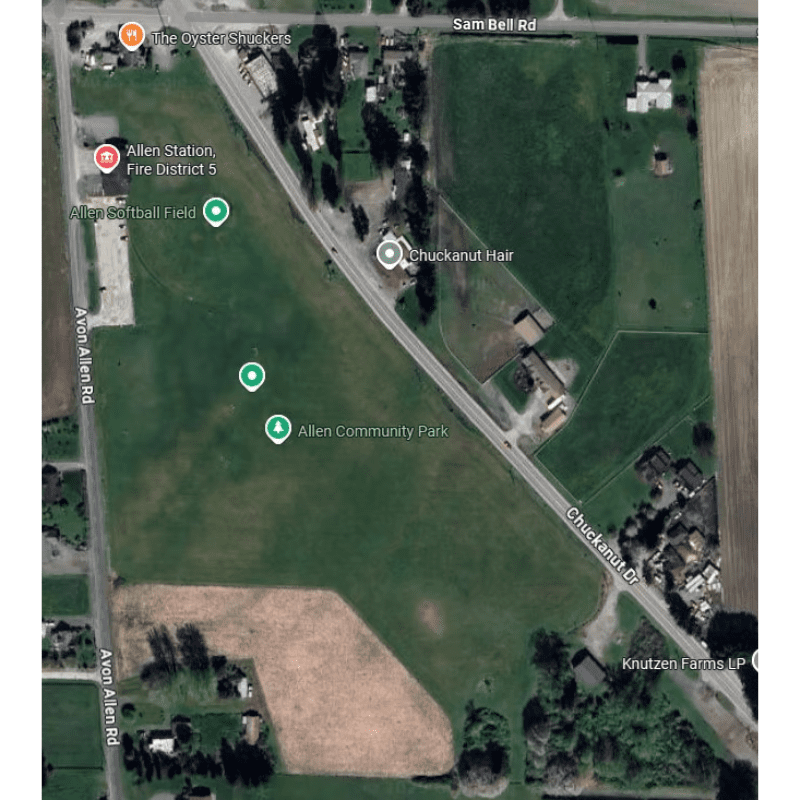800x800 pixels.
Task: Open the Chuckanut Hair place pin
Action: pos(390,254)
